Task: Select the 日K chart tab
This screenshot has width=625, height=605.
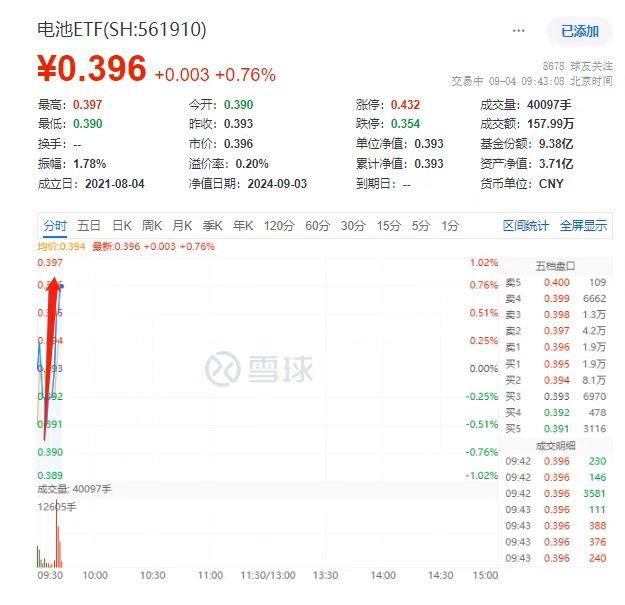Action: [x=121, y=226]
